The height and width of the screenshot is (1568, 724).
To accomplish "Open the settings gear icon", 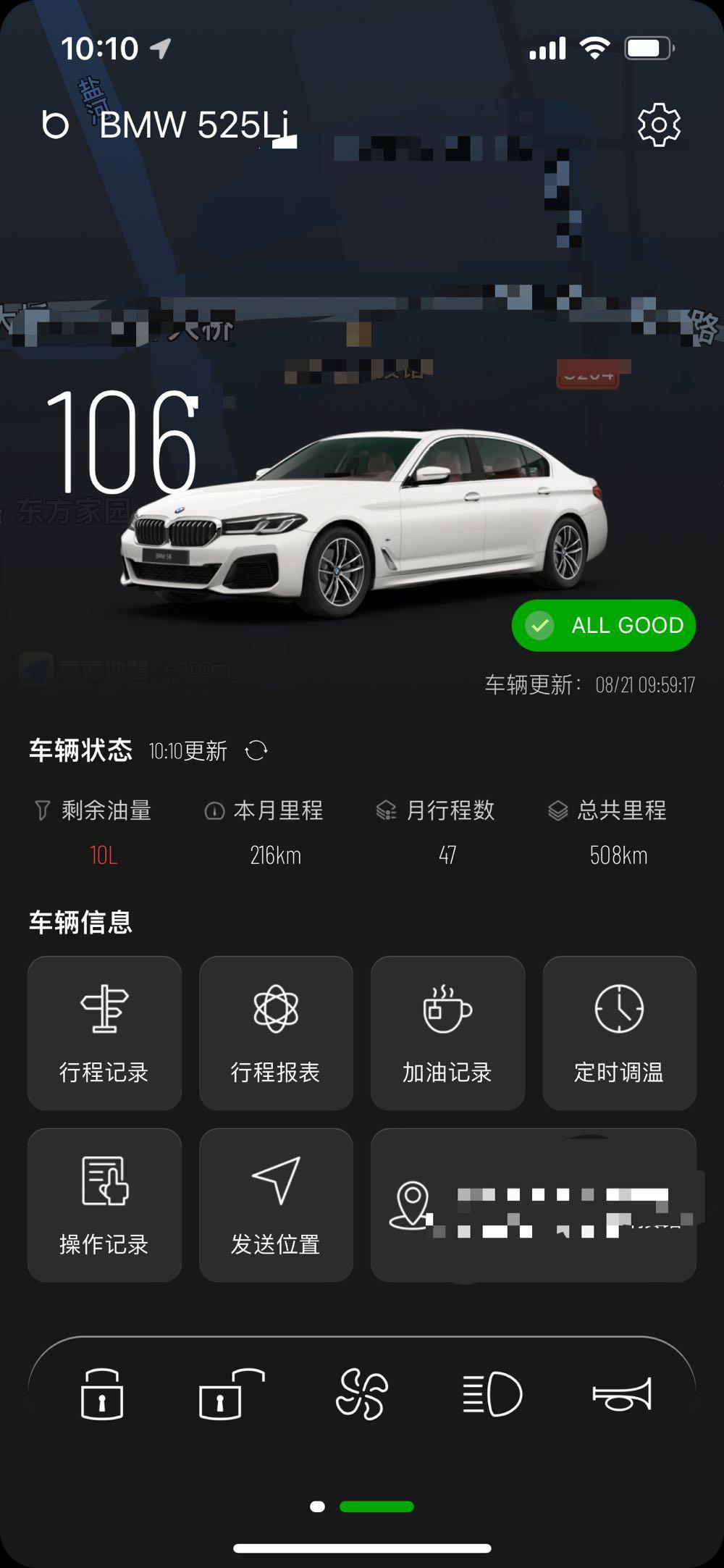I will (x=659, y=125).
